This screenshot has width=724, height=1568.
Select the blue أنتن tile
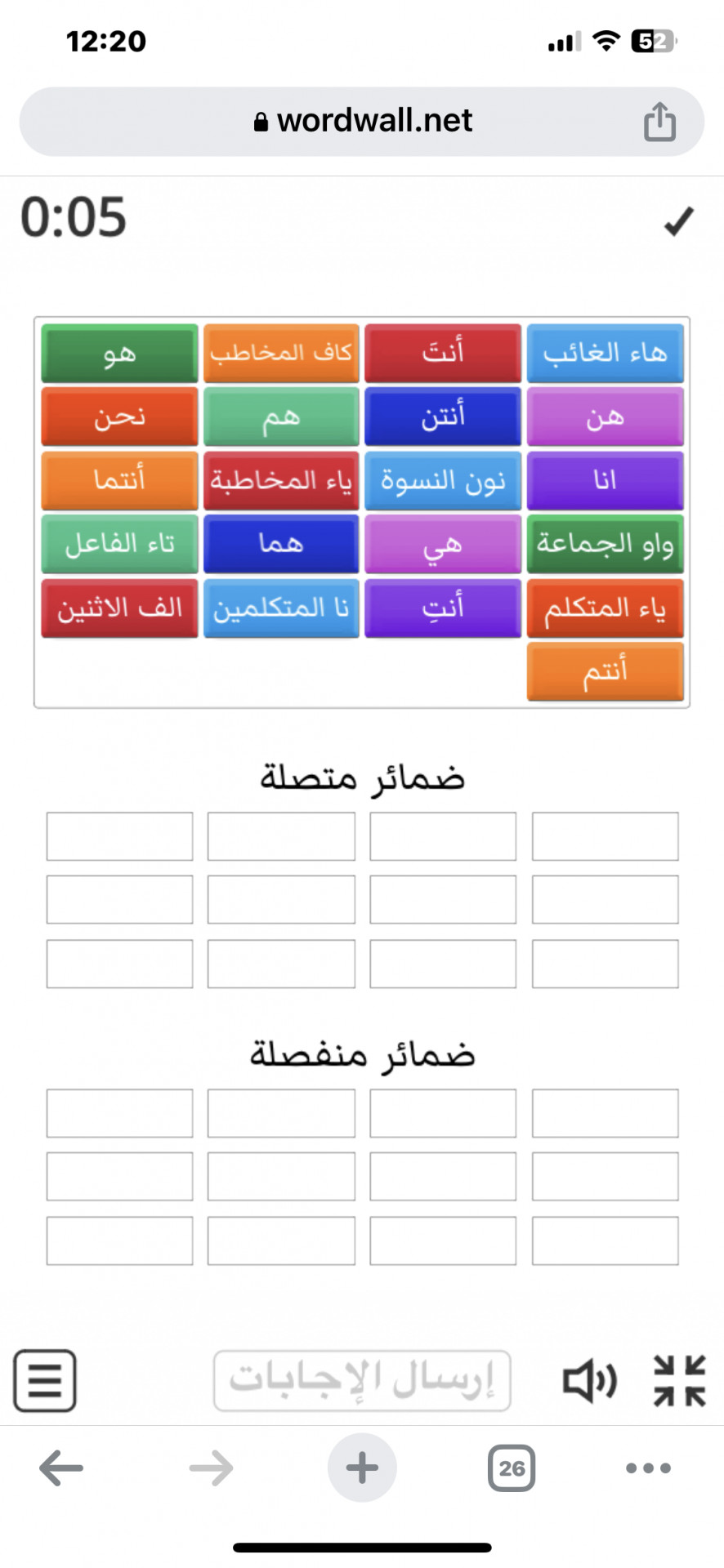443,417
